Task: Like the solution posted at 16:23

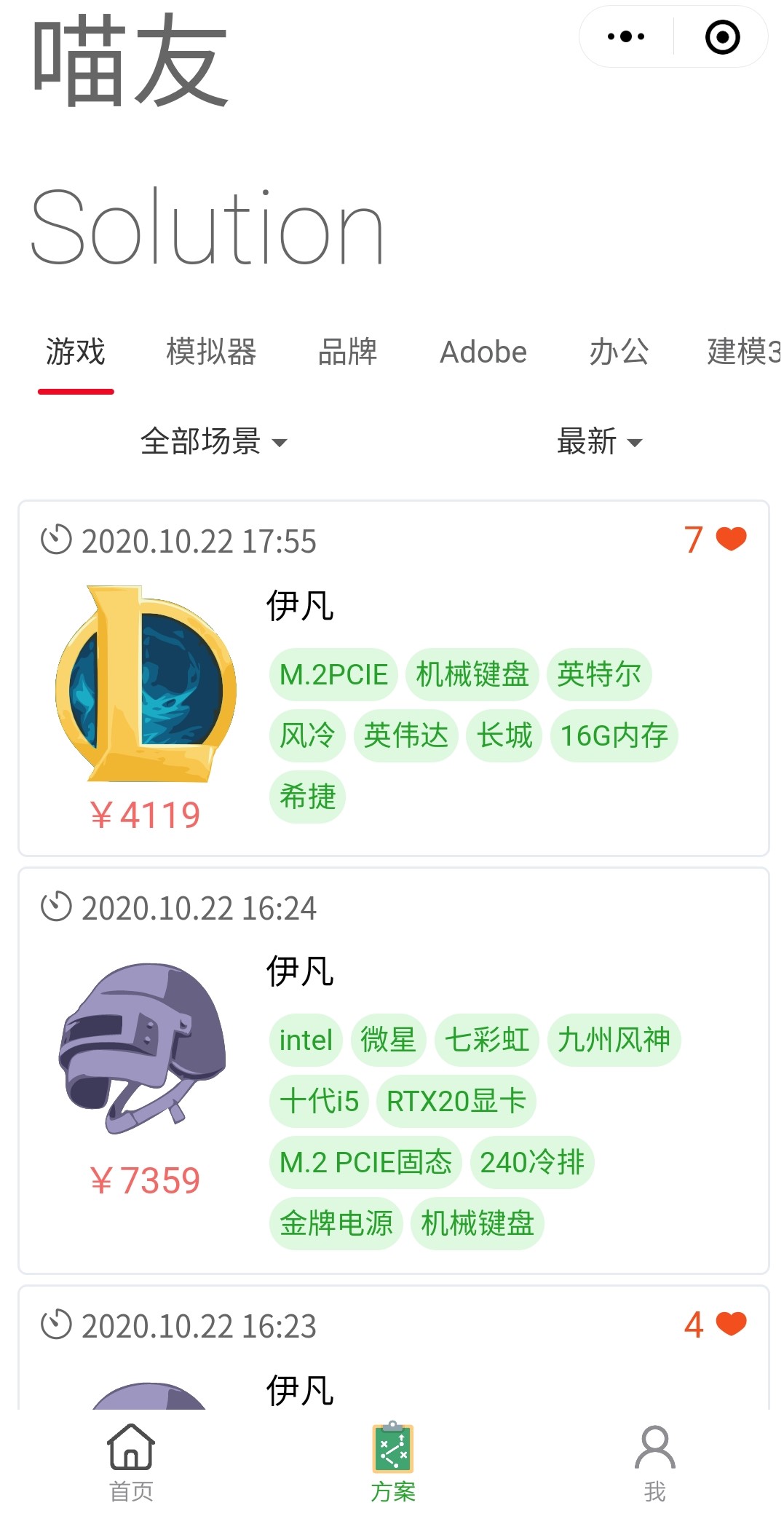Action: pos(731,1324)
